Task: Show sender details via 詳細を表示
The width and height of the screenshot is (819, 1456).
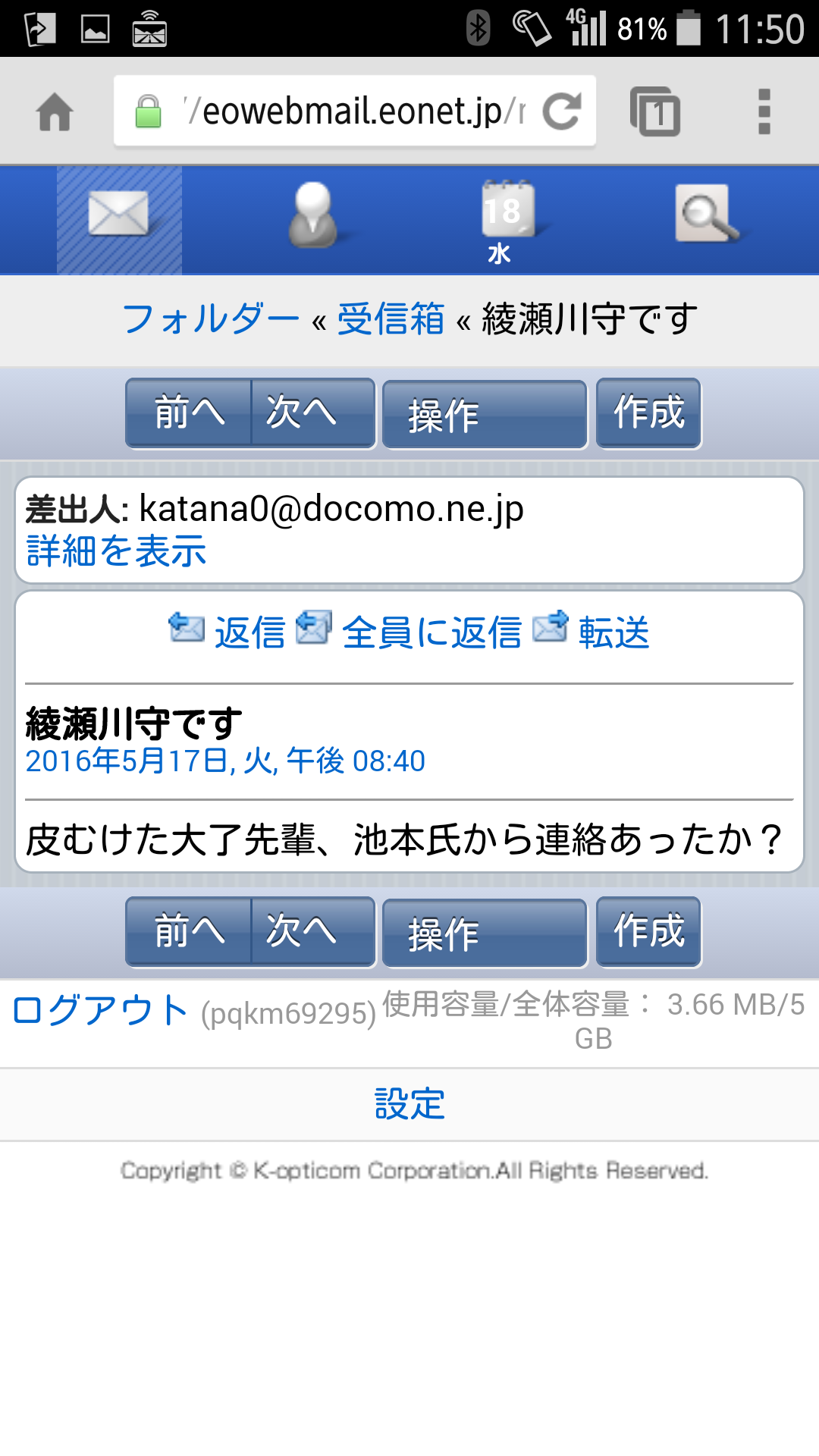Action: point(116,551)
